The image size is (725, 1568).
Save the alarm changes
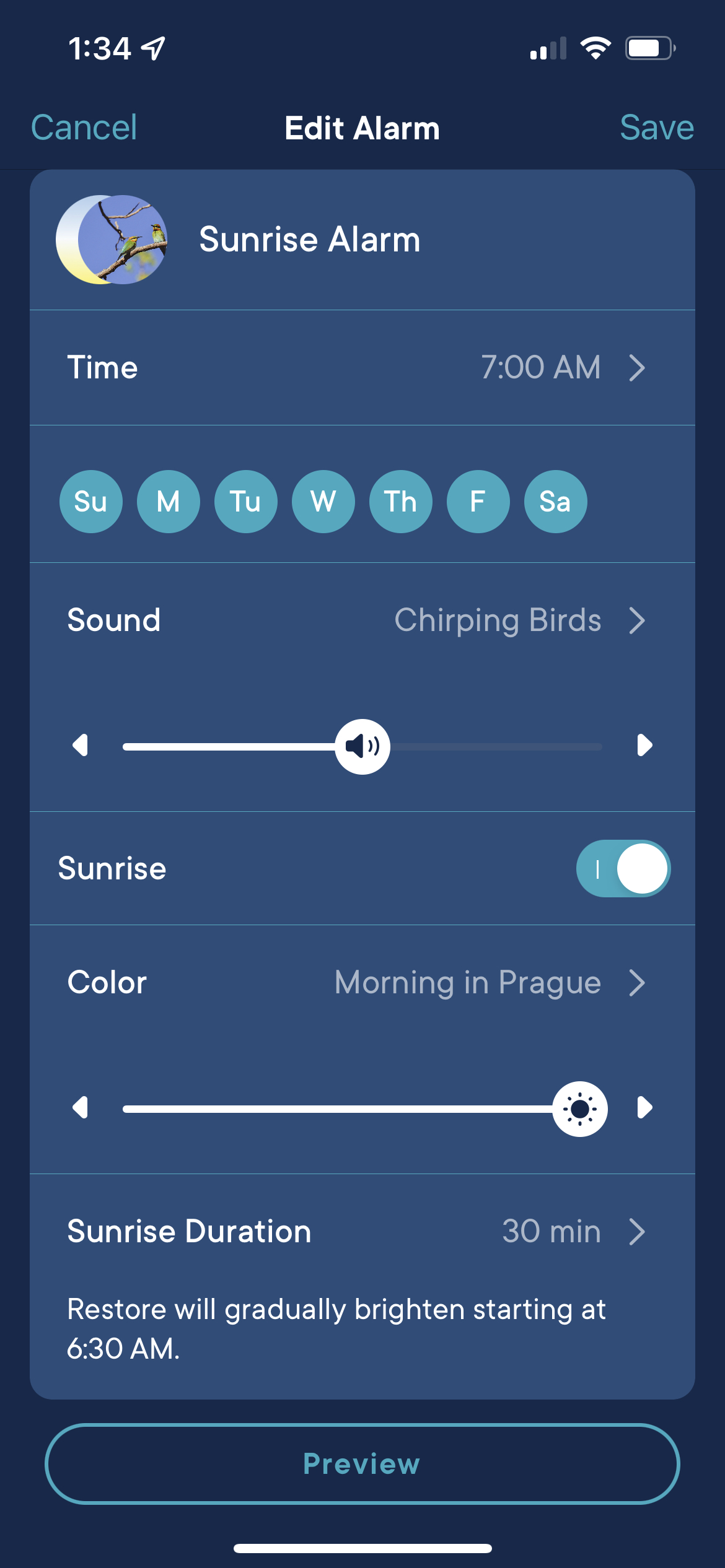(x=657, y=128)
